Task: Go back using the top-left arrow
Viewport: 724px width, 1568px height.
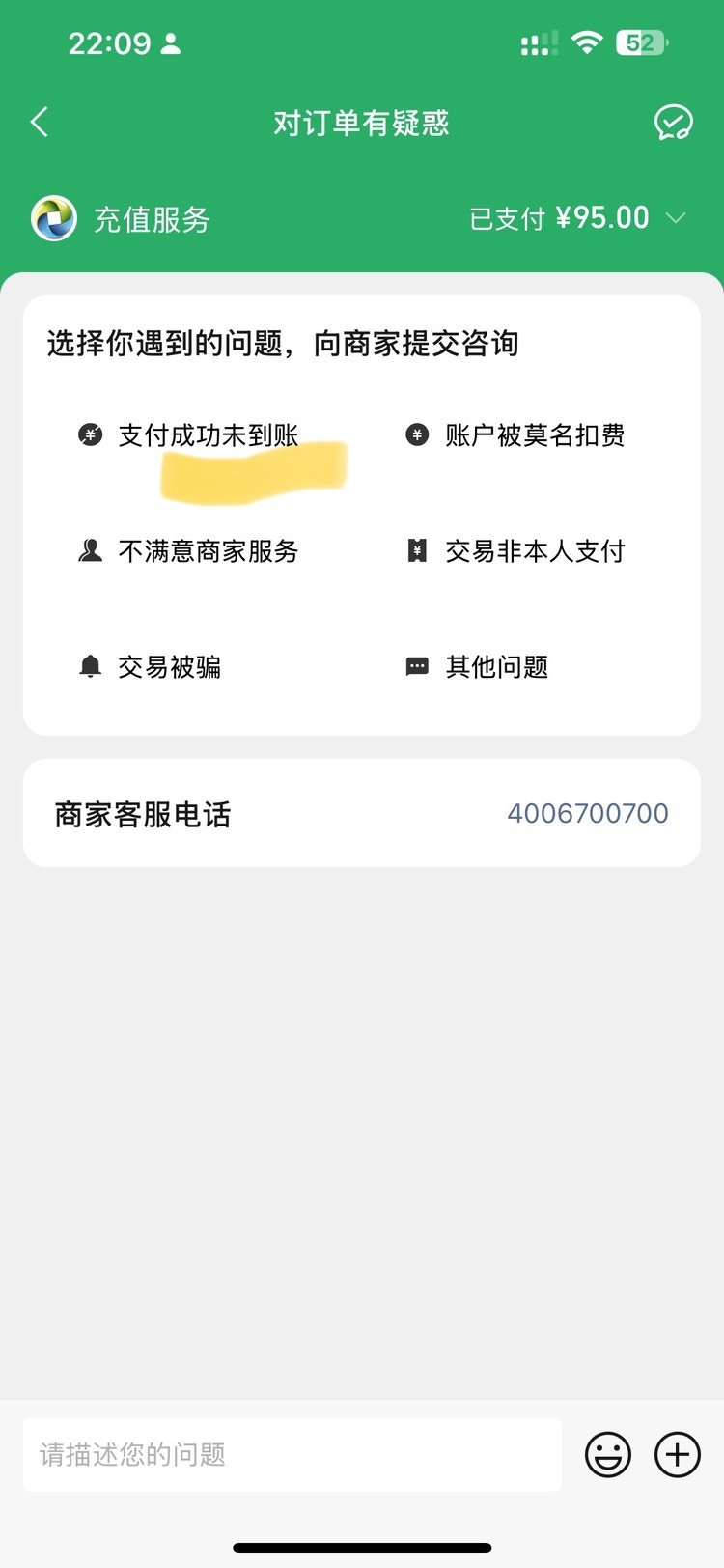Action: pyautogui.click(x=40, y=123)
